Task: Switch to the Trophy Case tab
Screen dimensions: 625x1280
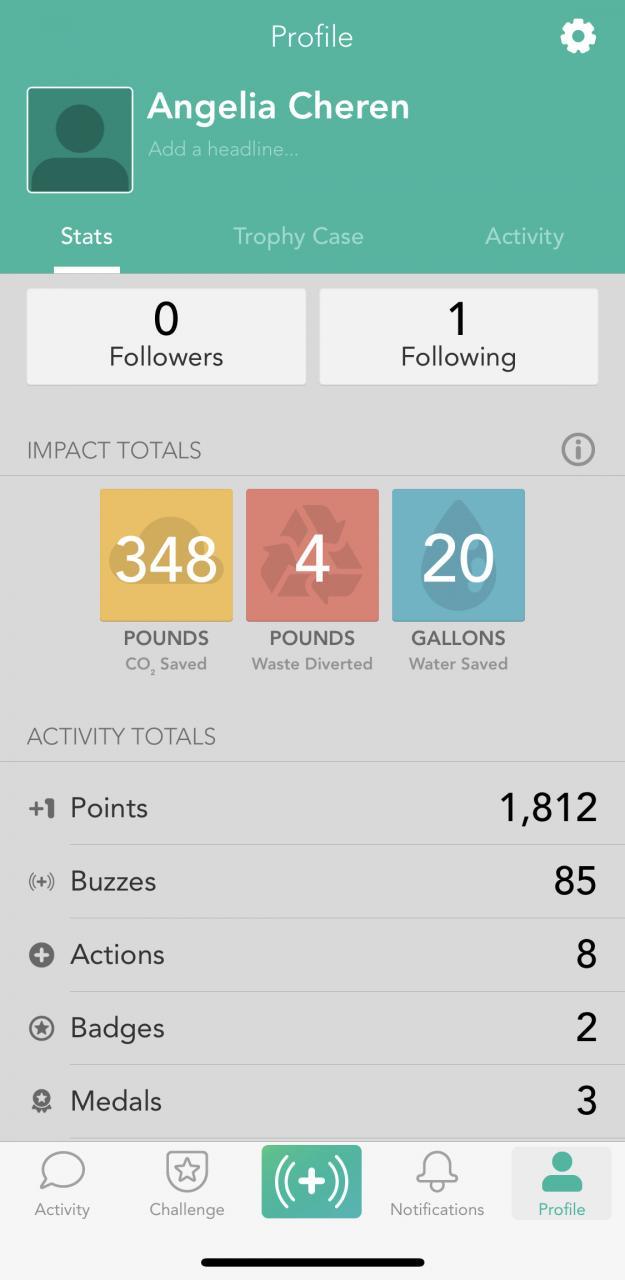Action: point(298,237)
